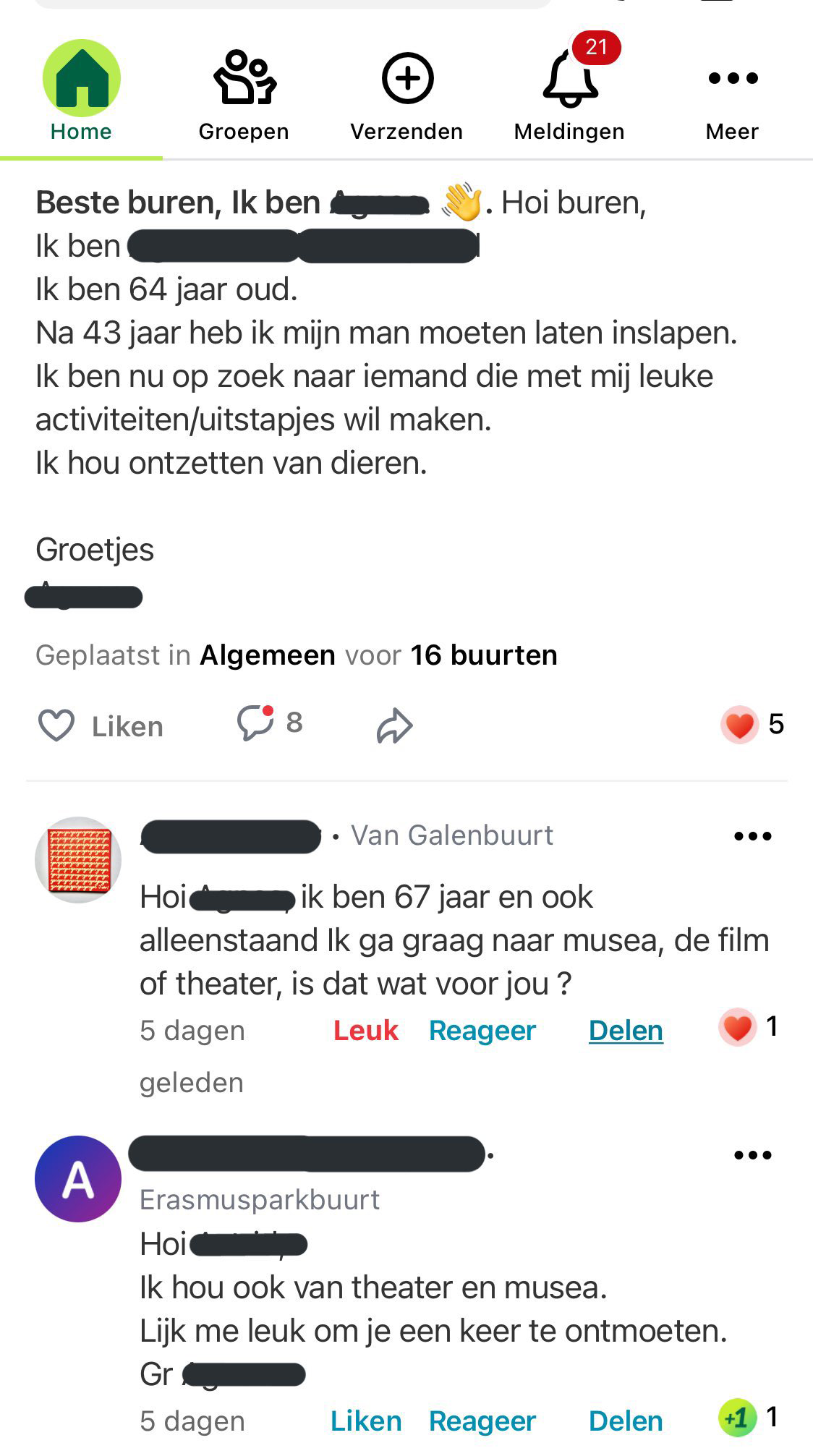Open options menu on Van Galenbuurt comment
The width and height of the screenshot is (813, 1456).
point(752,836)
